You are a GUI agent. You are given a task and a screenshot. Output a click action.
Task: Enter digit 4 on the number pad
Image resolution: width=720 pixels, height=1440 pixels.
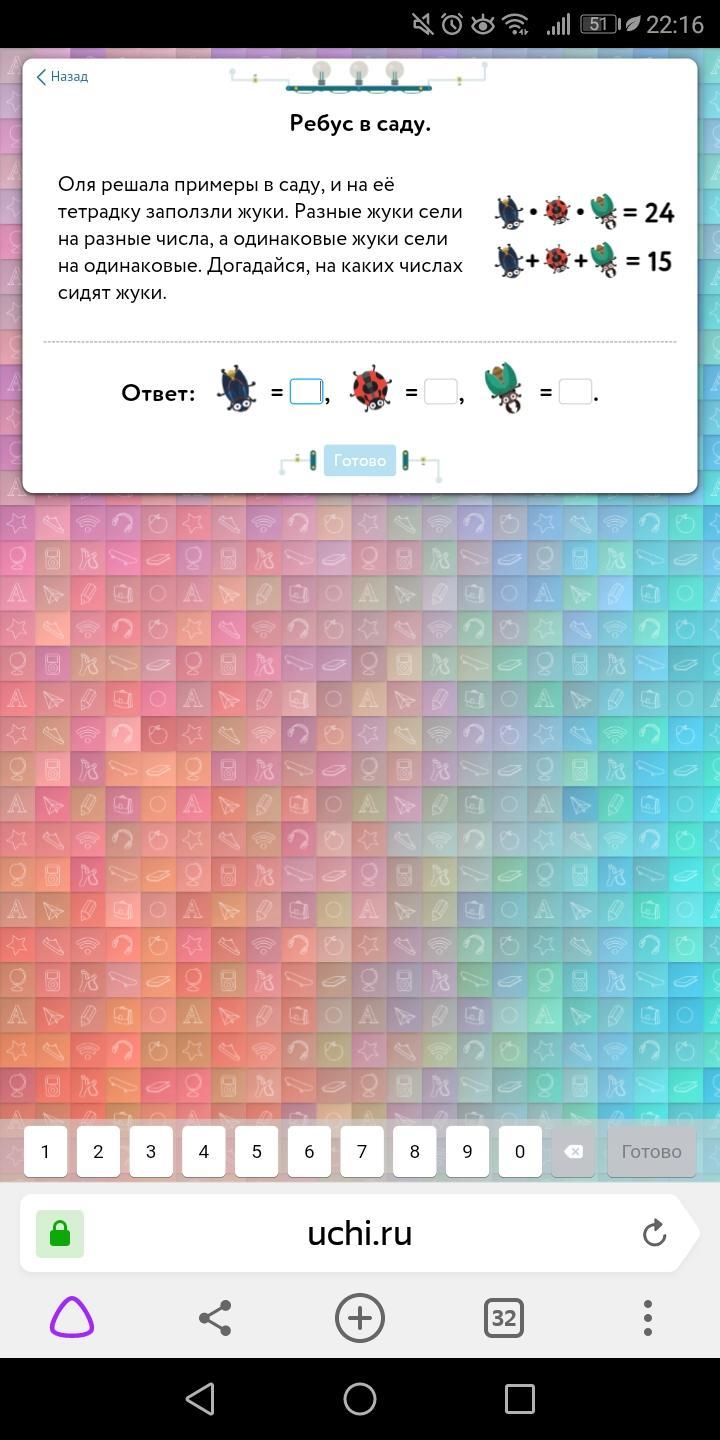click(x=204, y=1152)
